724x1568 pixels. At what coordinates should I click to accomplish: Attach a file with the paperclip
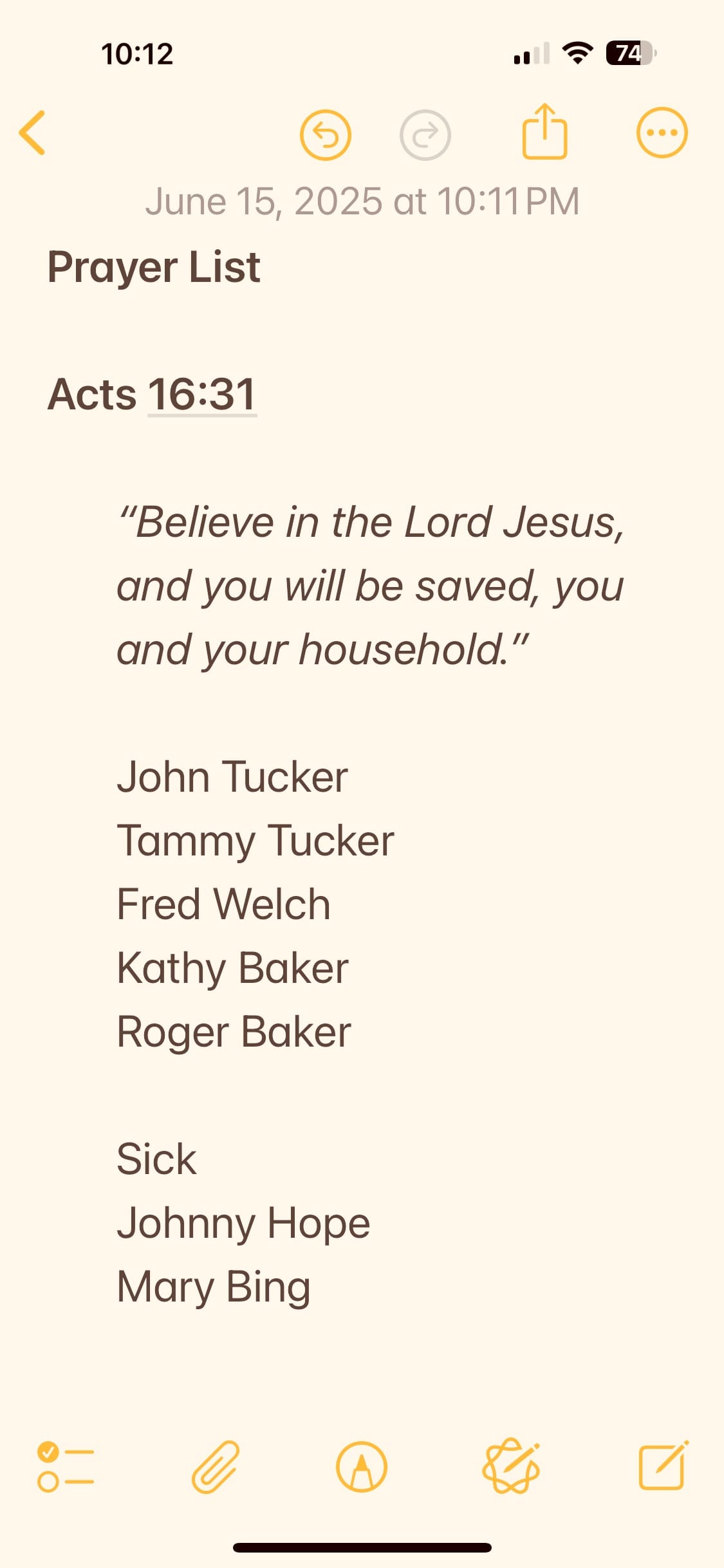tap(216, 1467)
